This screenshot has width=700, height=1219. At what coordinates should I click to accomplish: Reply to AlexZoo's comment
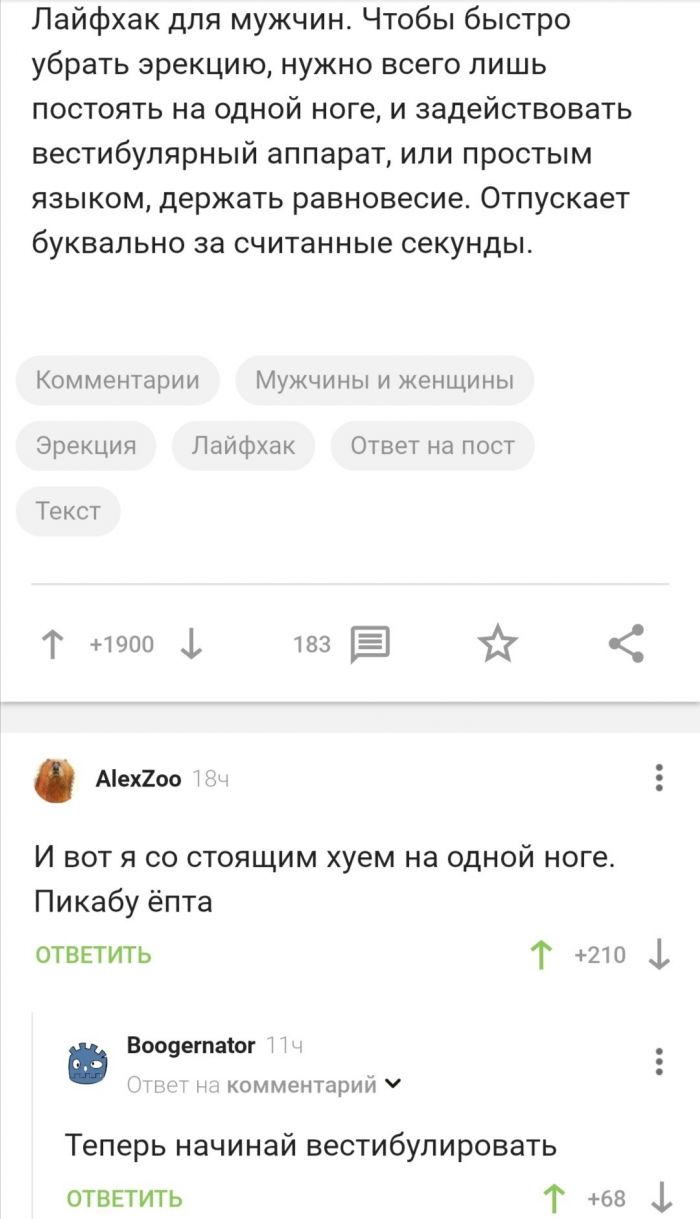click(93, 955)
